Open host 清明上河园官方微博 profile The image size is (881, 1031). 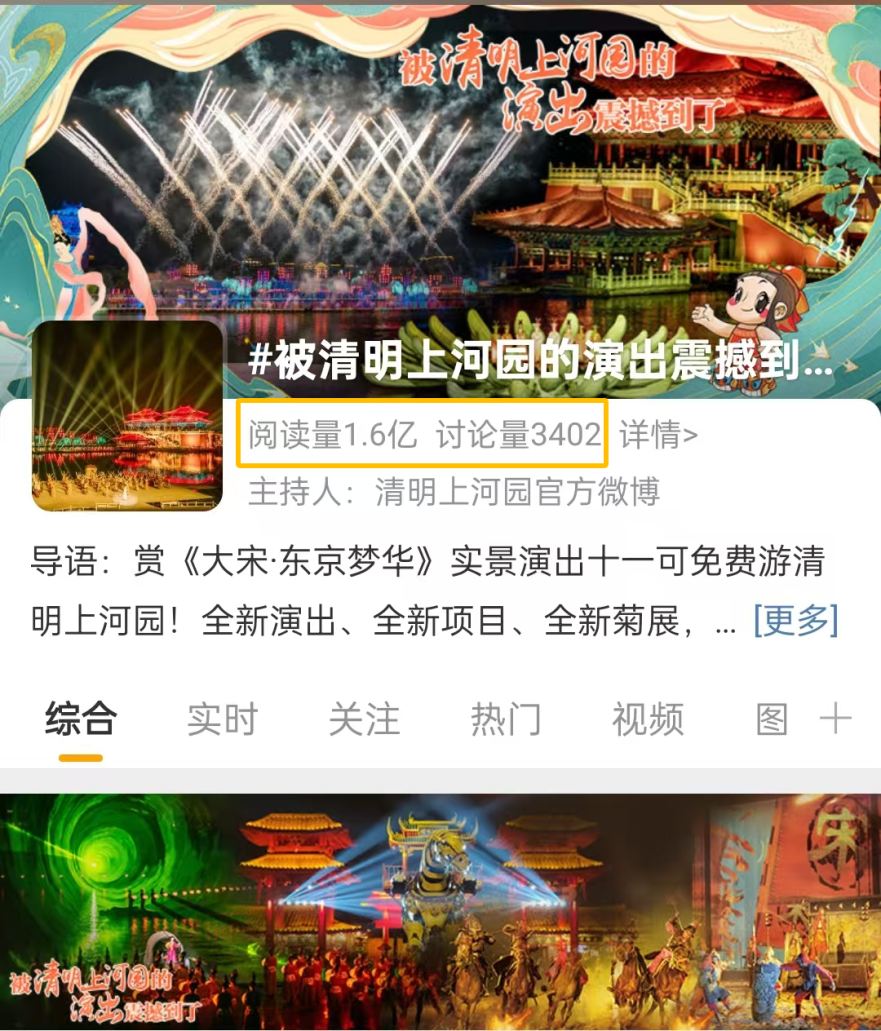517,492
